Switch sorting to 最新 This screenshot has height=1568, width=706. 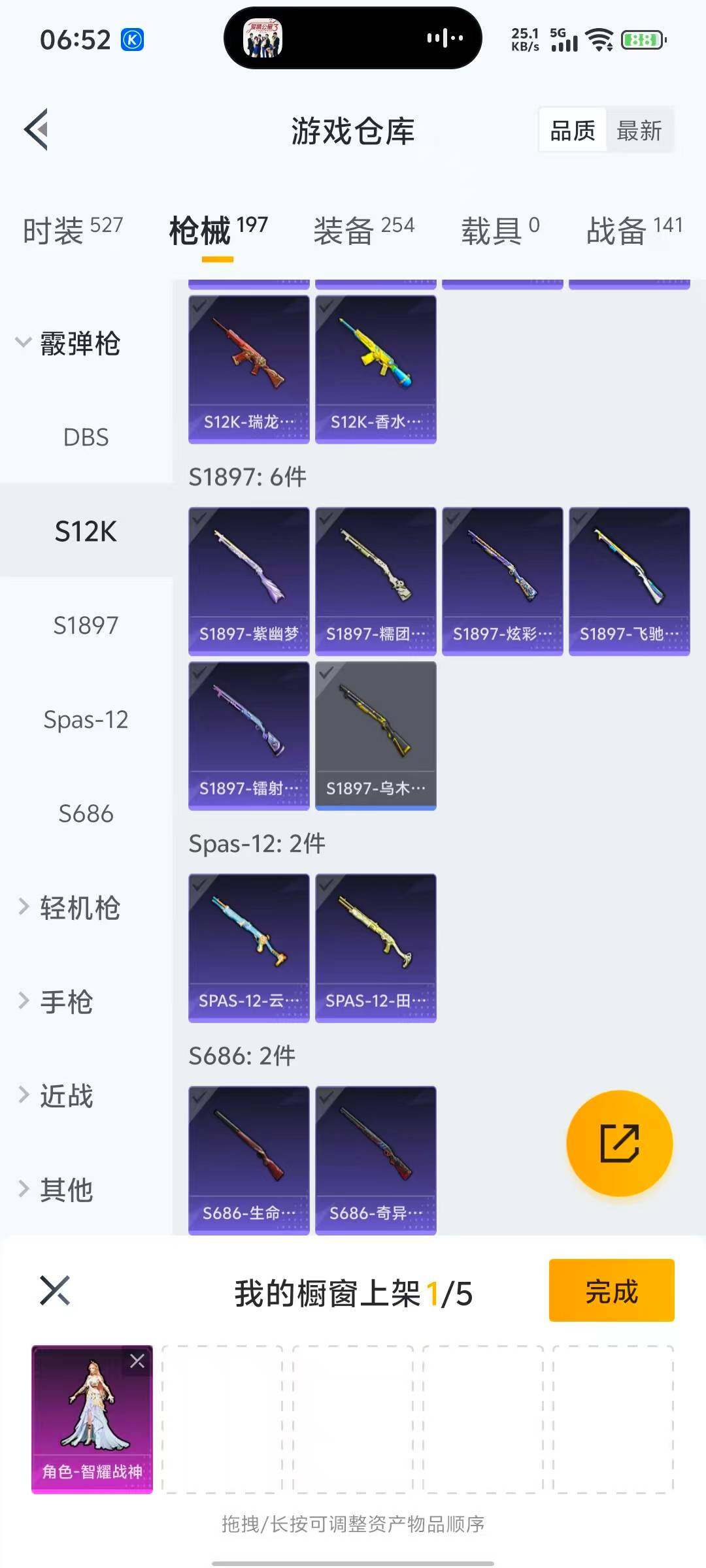pos(639,131)
